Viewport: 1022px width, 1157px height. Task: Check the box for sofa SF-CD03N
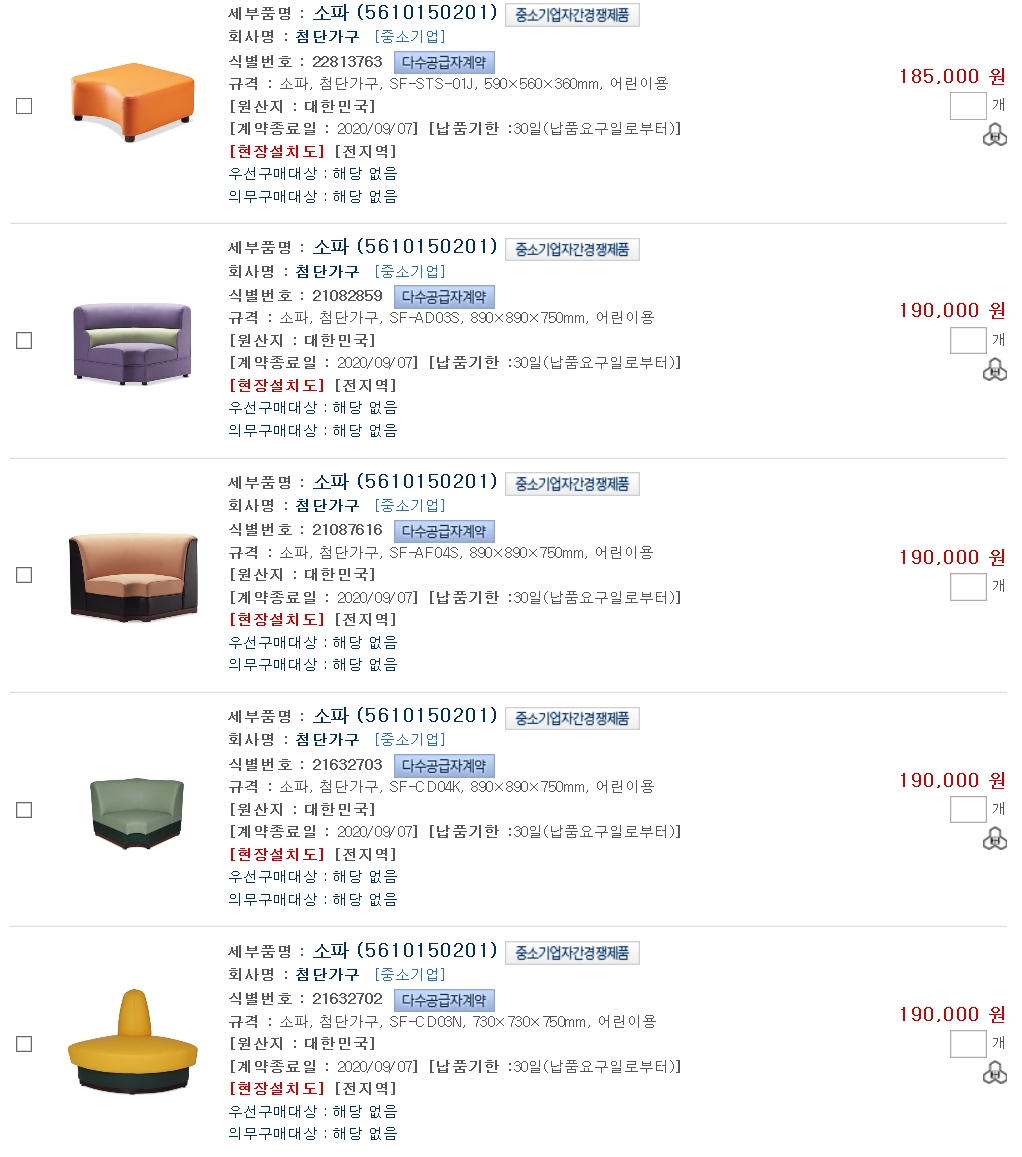[24, 1044]
